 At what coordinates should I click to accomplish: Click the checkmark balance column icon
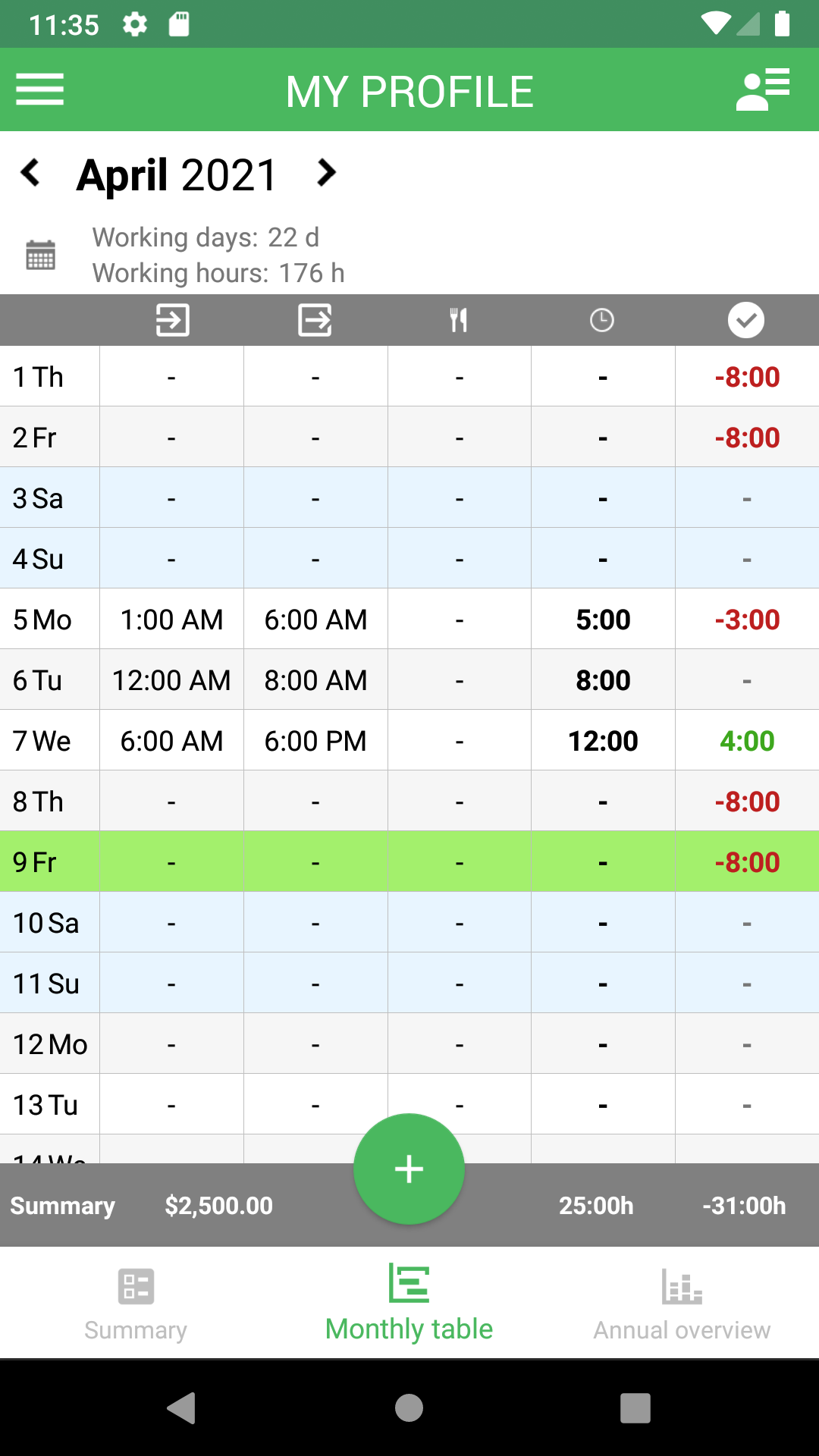coord(746,319)
